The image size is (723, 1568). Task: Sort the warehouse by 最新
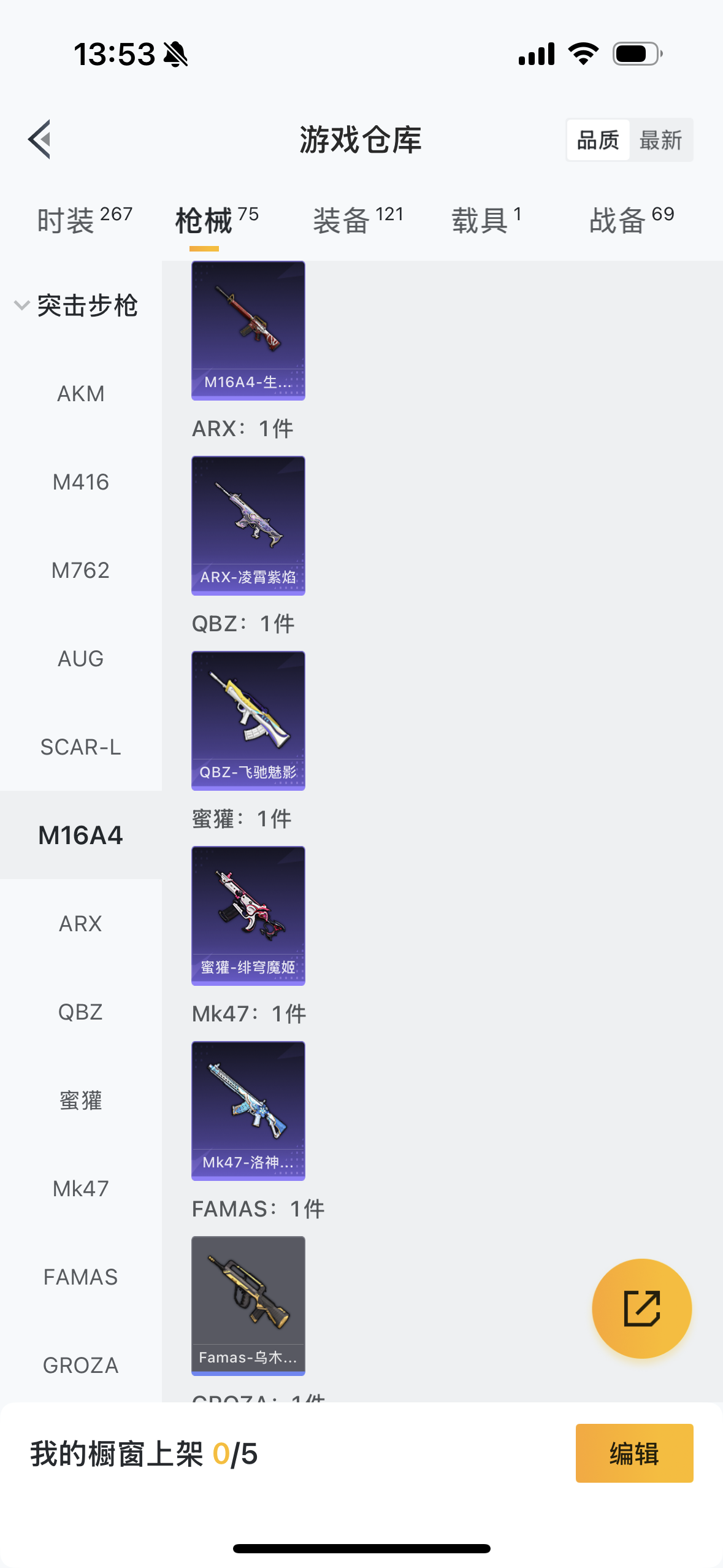coord(660,140)
